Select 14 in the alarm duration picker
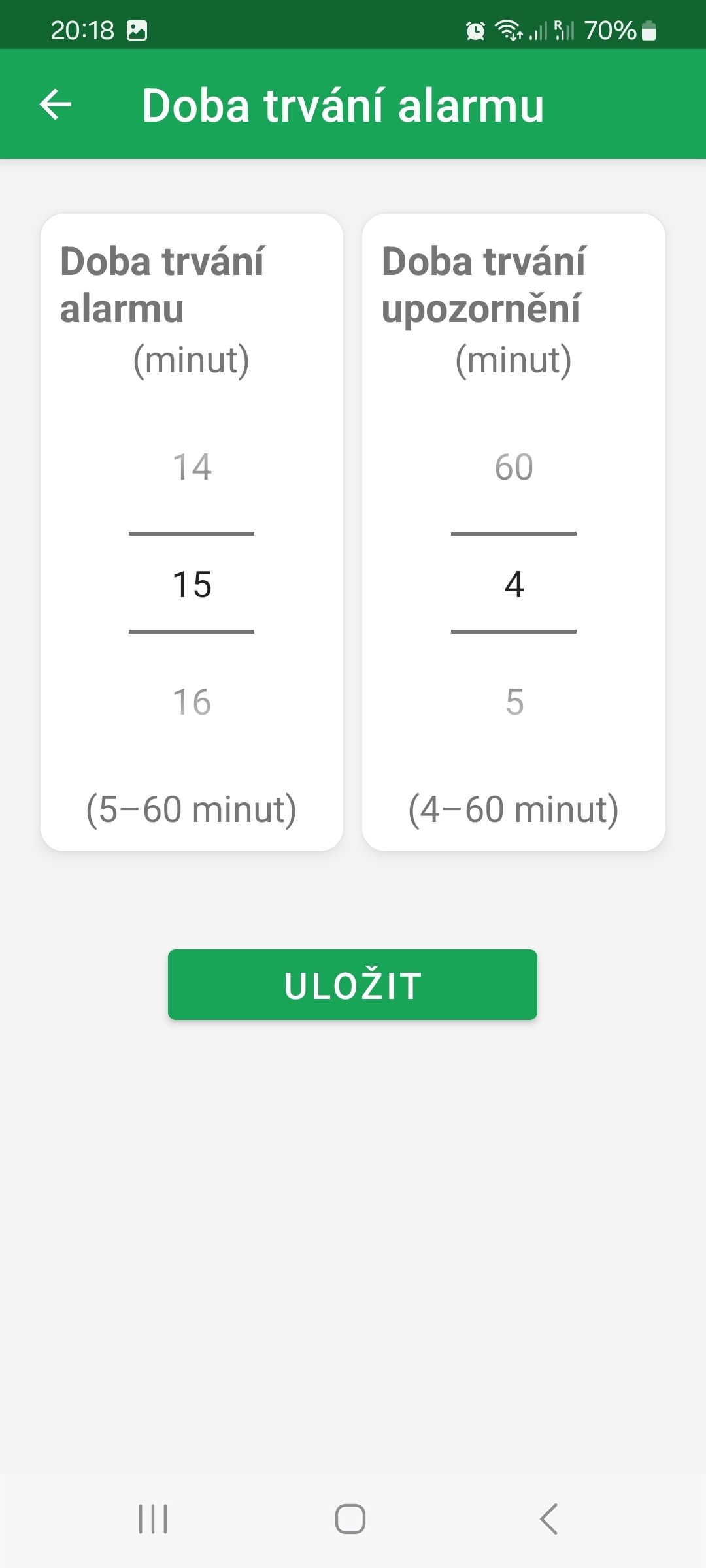Viewport: 706px width, 1568px height. point(192,467)
